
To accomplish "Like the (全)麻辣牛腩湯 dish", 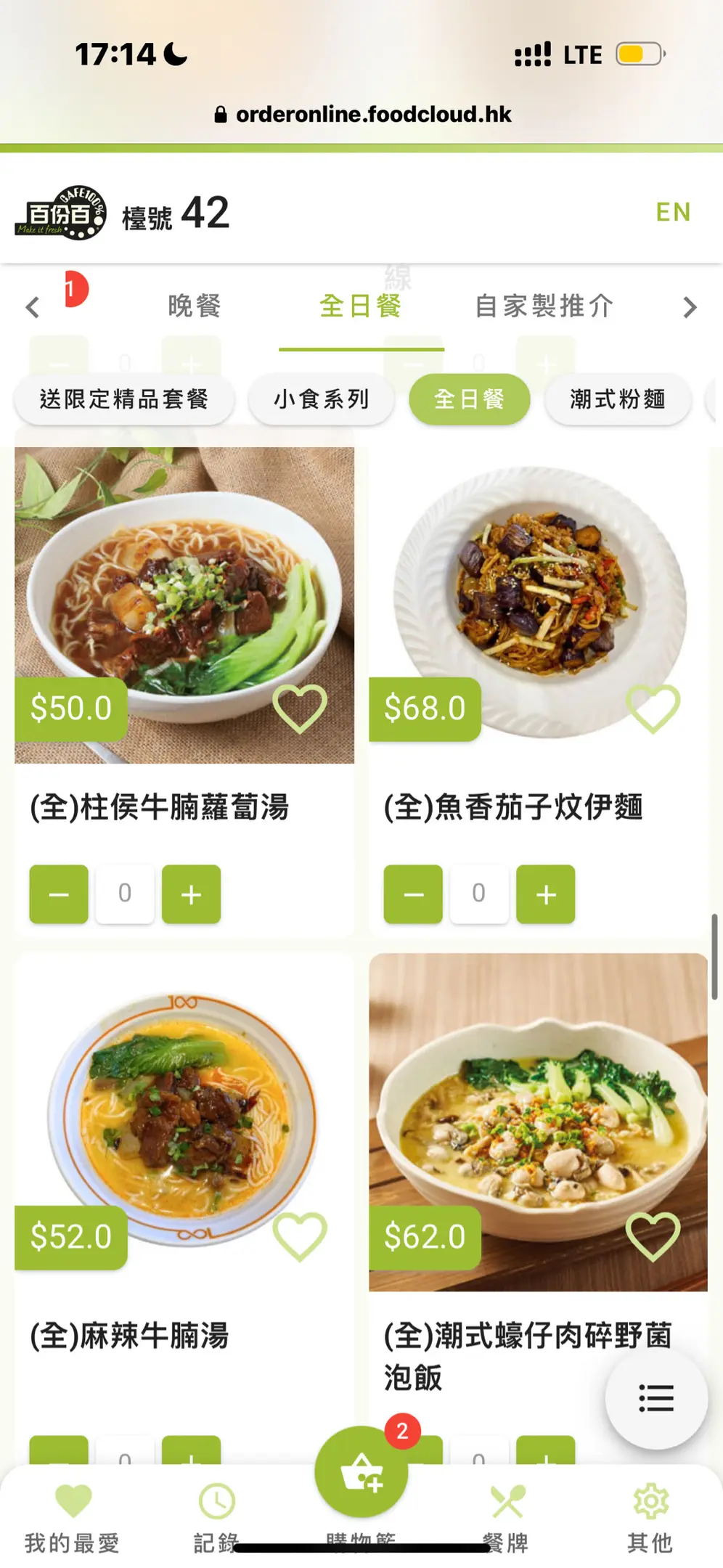I will pos(300,1236).
